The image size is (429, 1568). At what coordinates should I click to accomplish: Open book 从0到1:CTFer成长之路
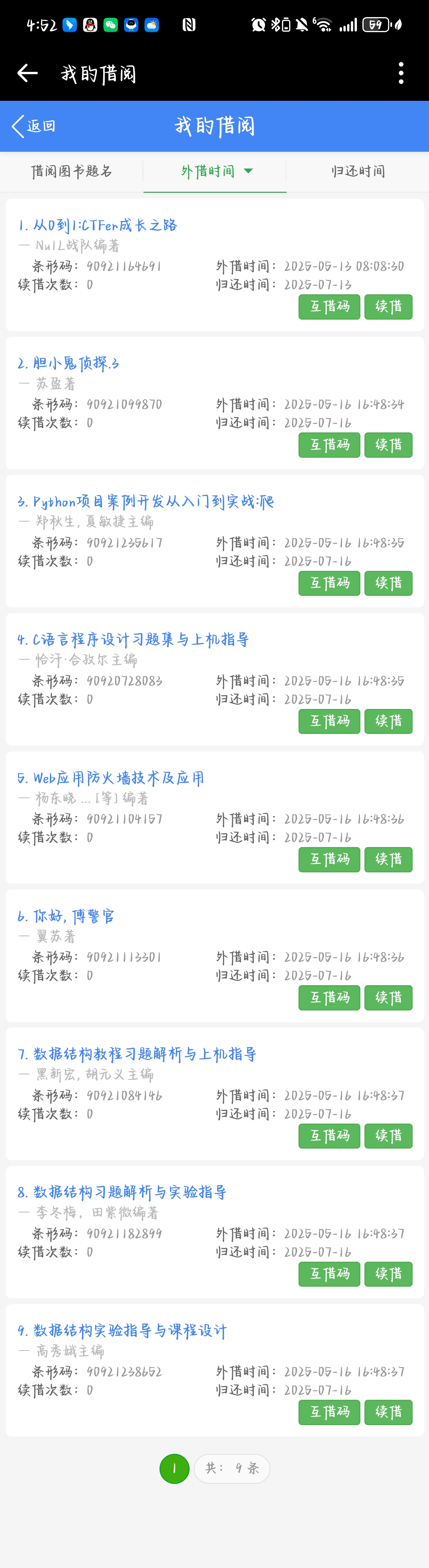[x=97, y=225]
